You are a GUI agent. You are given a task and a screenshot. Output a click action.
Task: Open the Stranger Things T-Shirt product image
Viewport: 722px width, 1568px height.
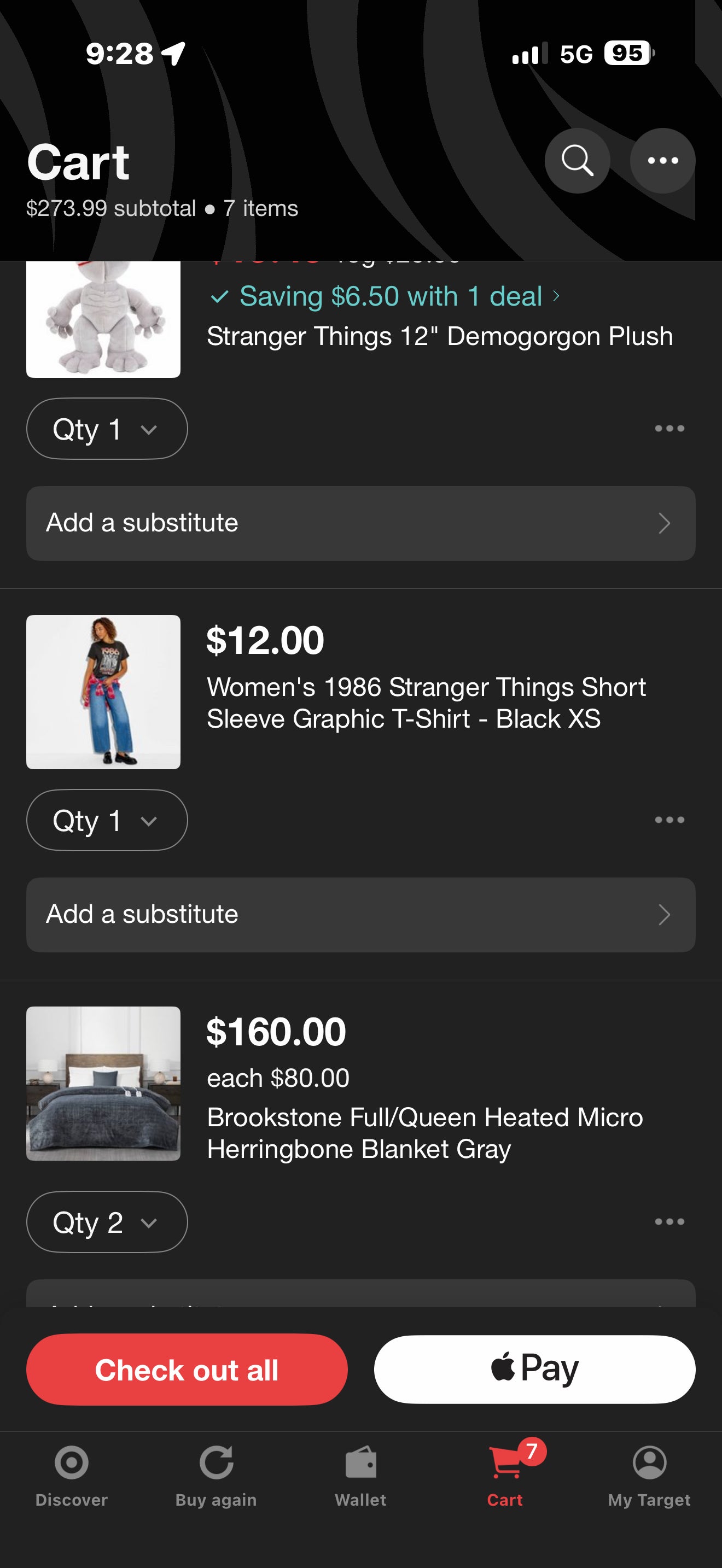(103, 692)
